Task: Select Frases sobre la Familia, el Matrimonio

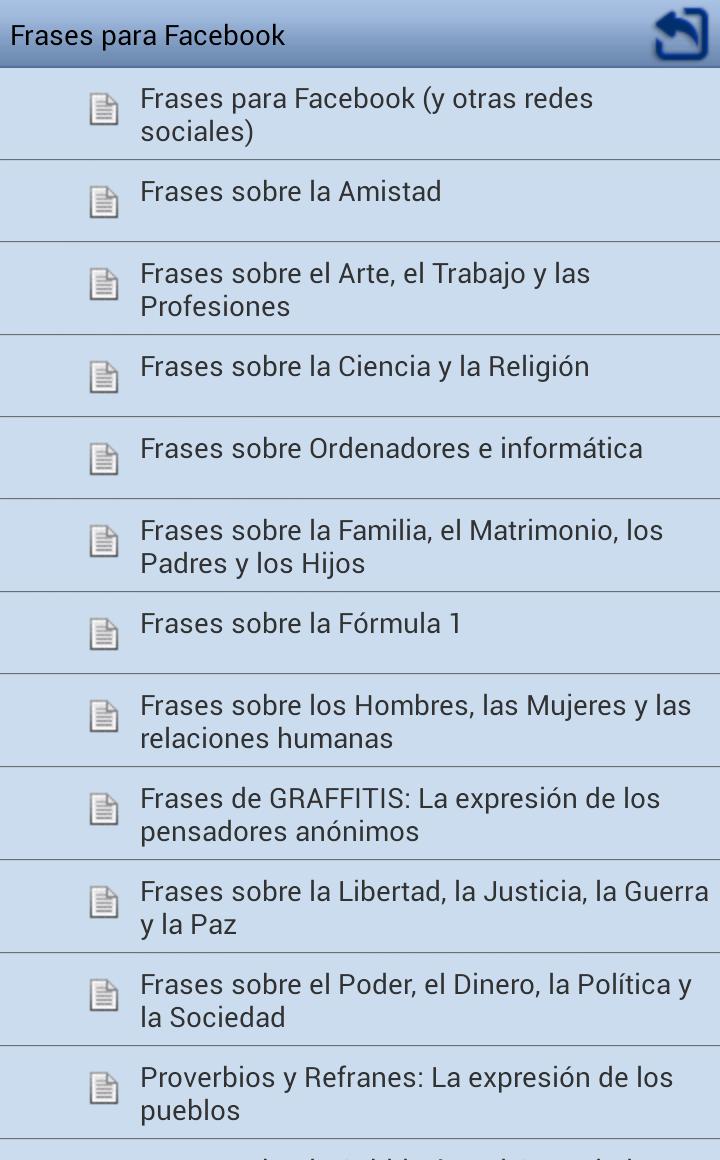Action: [x=400, y=545]
